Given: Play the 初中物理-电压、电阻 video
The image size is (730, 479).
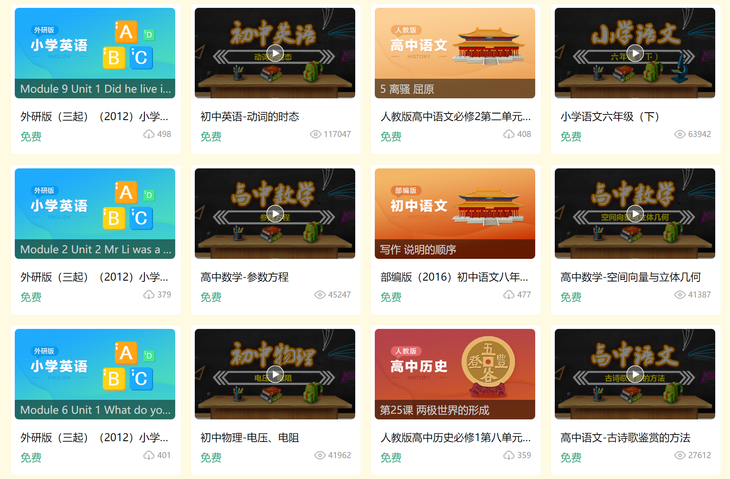Looking at the screenshot, I should (275, 373).
